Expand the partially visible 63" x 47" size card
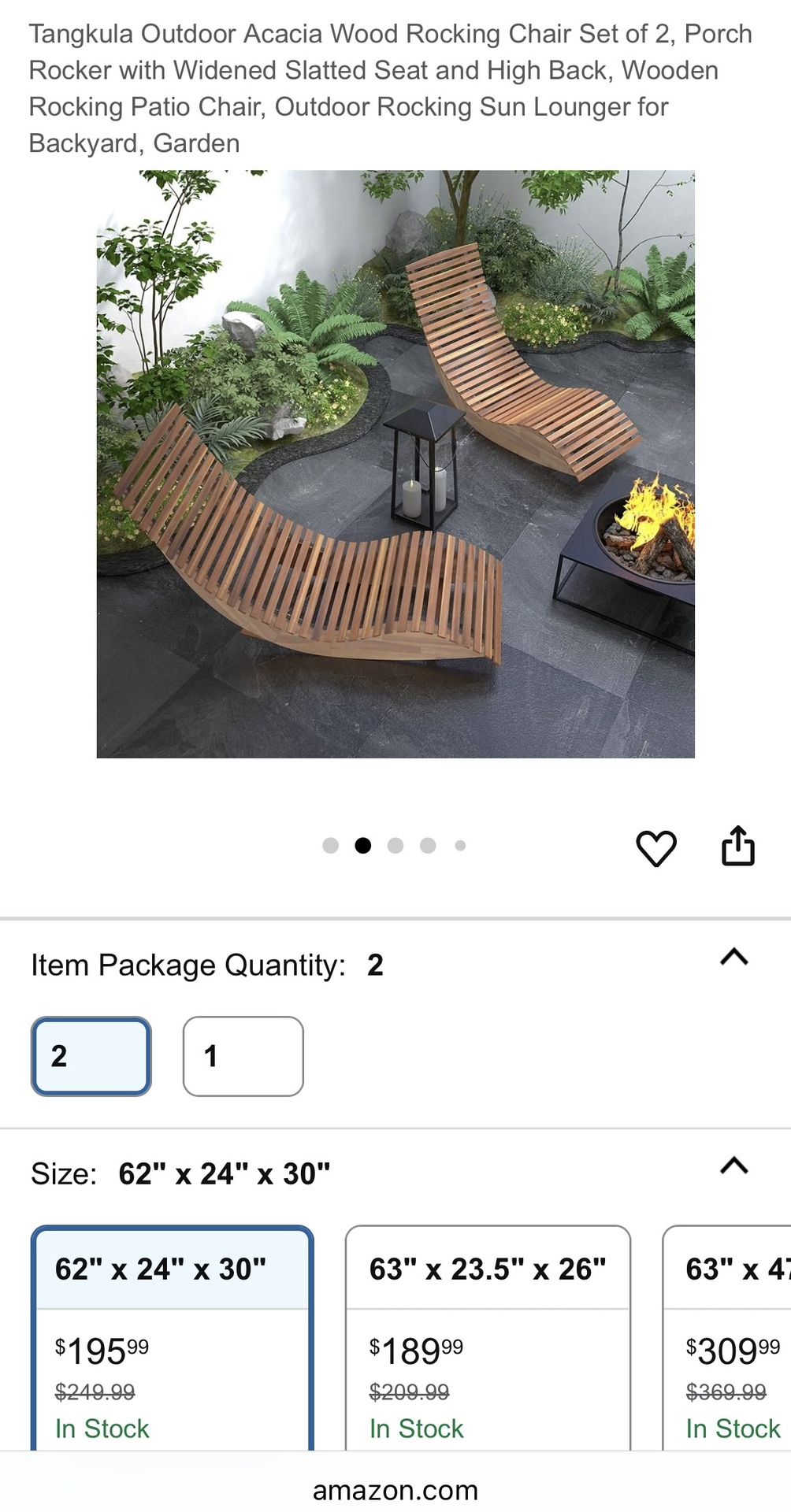The height and width of the screenshot is (1512, 791). [731, 1339]
